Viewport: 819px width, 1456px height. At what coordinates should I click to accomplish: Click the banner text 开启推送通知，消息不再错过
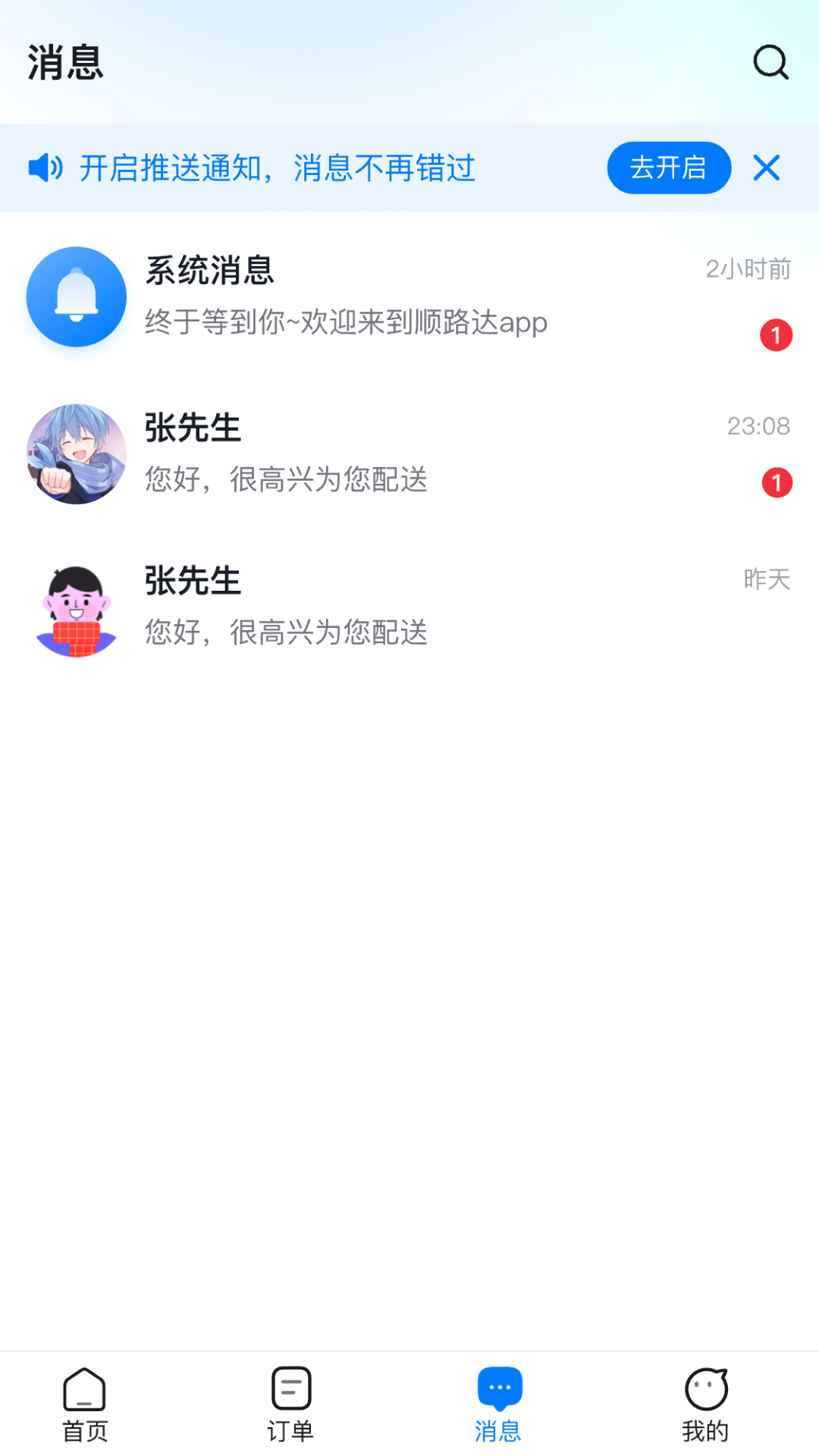tap(278, 168)
